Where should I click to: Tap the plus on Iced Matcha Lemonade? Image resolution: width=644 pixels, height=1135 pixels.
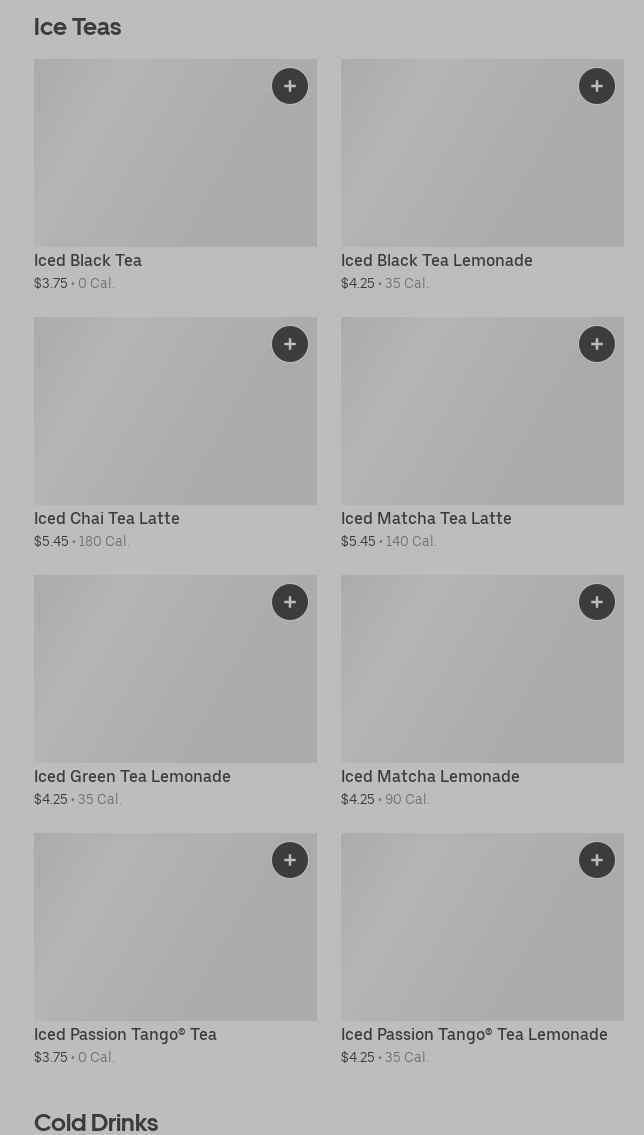[x=596, y=602]
